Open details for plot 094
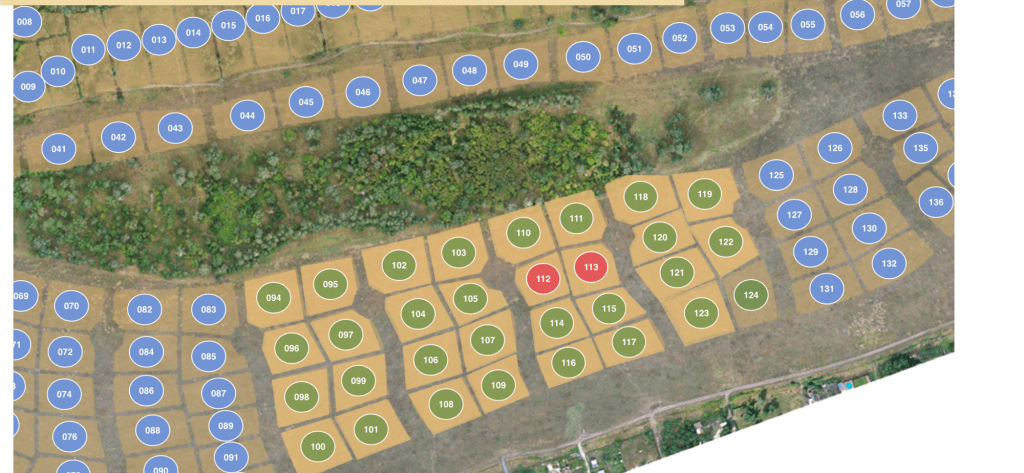This screenshot has width=1024, height=473. click(273, 298)
